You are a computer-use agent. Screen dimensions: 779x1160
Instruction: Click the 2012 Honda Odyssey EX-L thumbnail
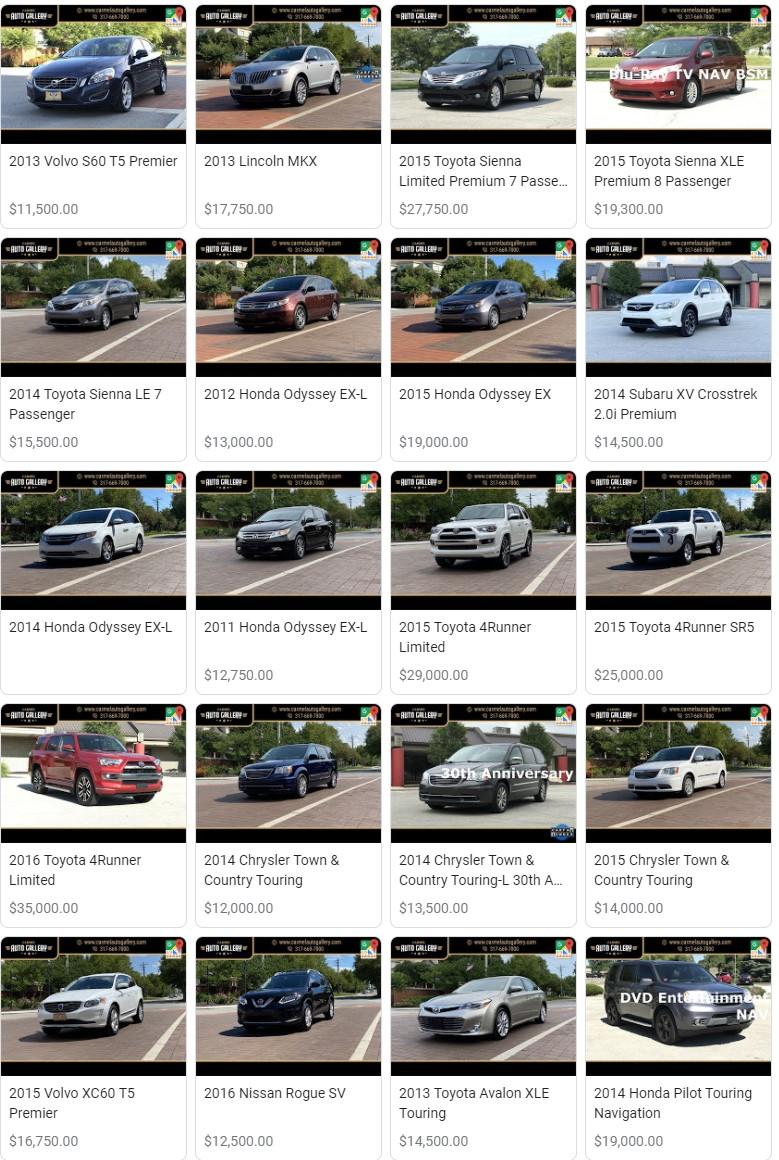click(288, 306)
